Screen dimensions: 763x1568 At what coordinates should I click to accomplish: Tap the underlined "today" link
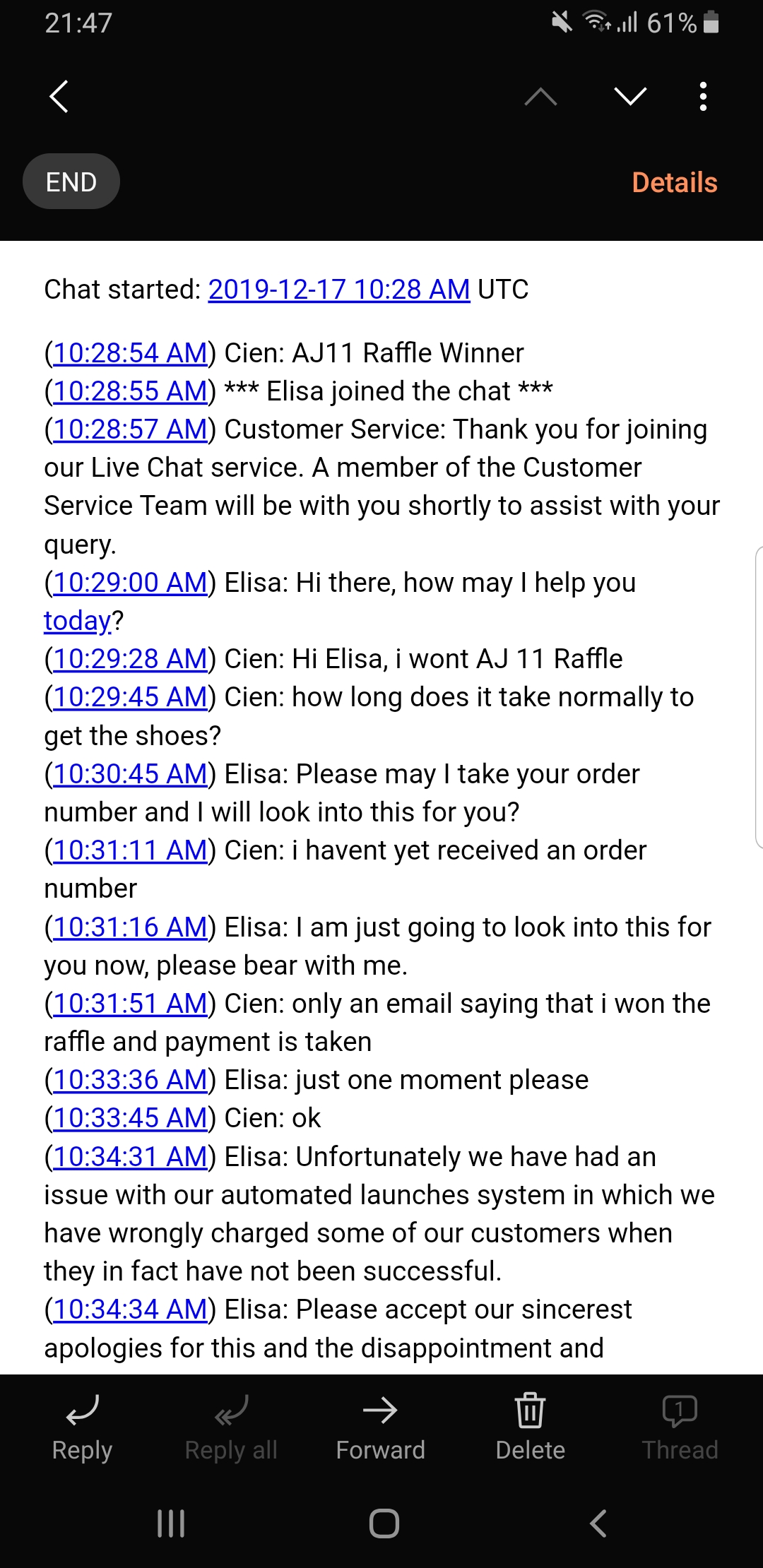[x=78, y=620]
